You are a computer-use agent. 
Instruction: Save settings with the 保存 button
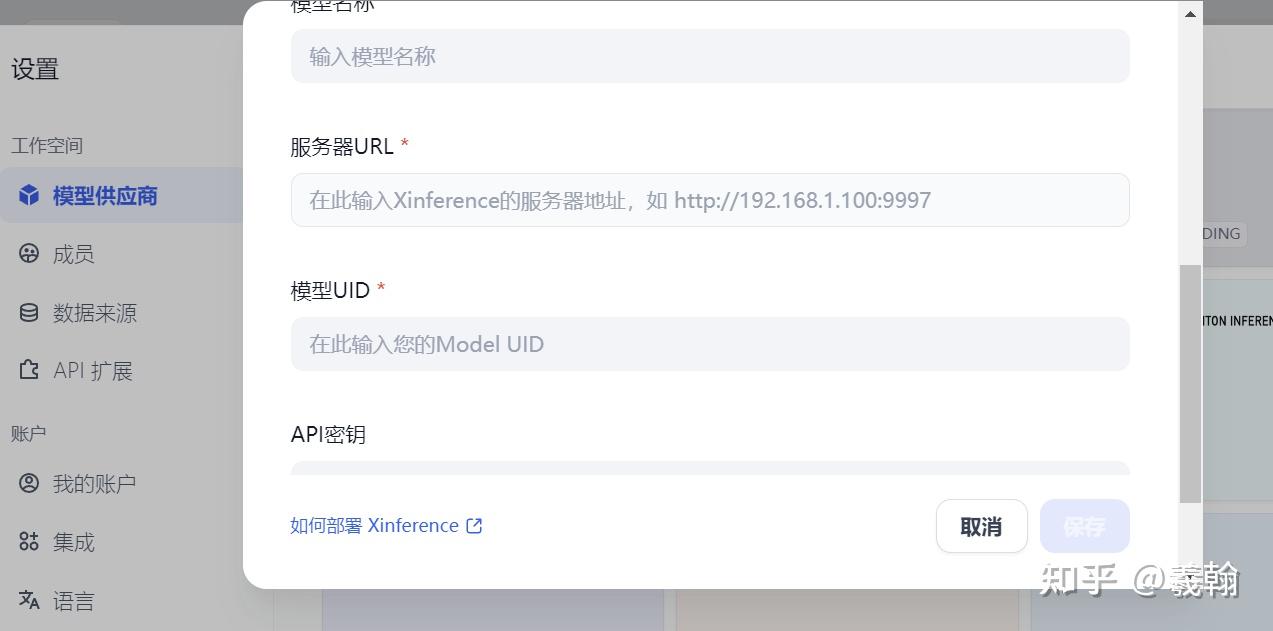pyautogui.click(x=1084, y=527)
